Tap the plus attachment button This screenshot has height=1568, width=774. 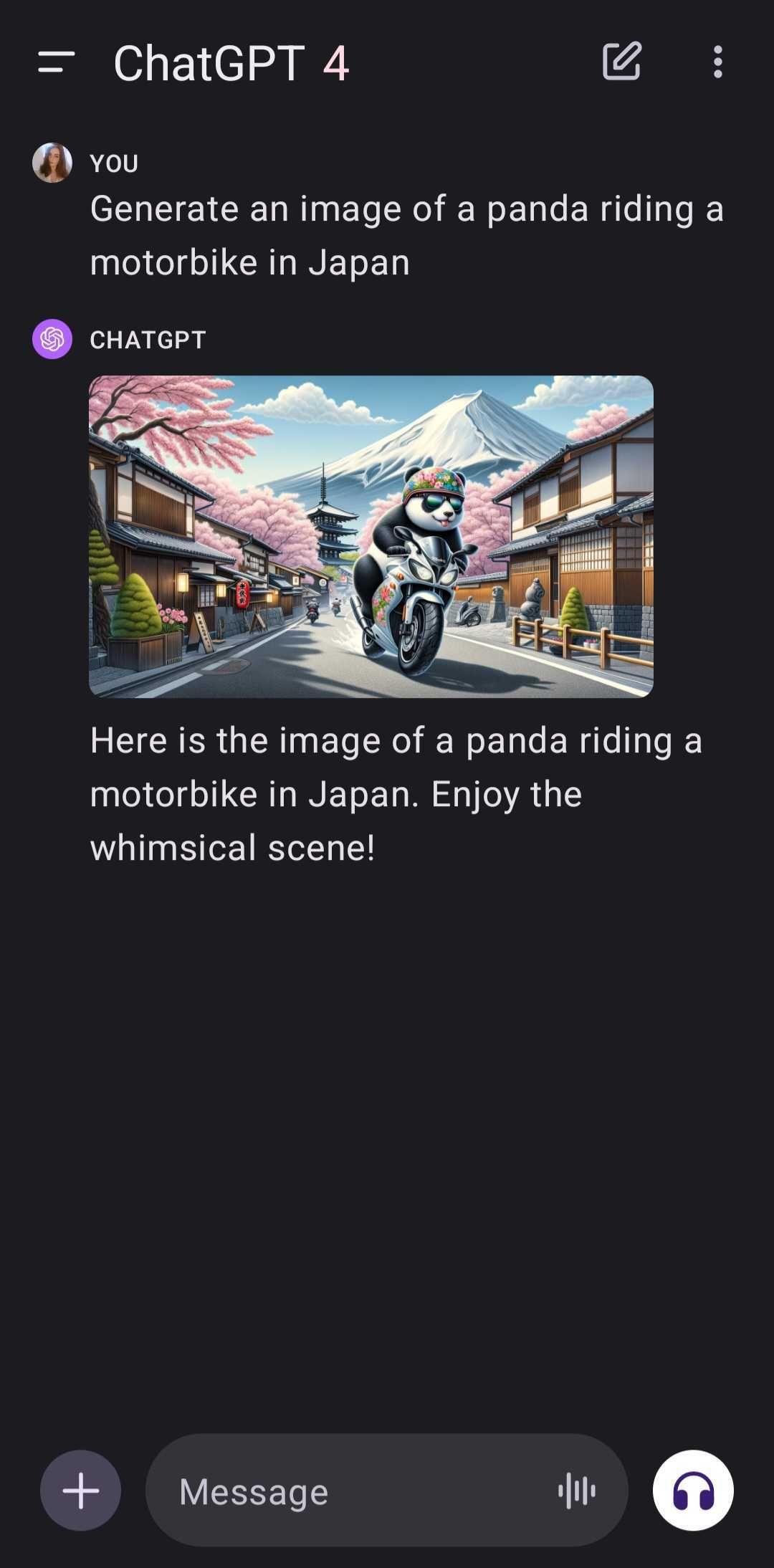click(80, 1491)
